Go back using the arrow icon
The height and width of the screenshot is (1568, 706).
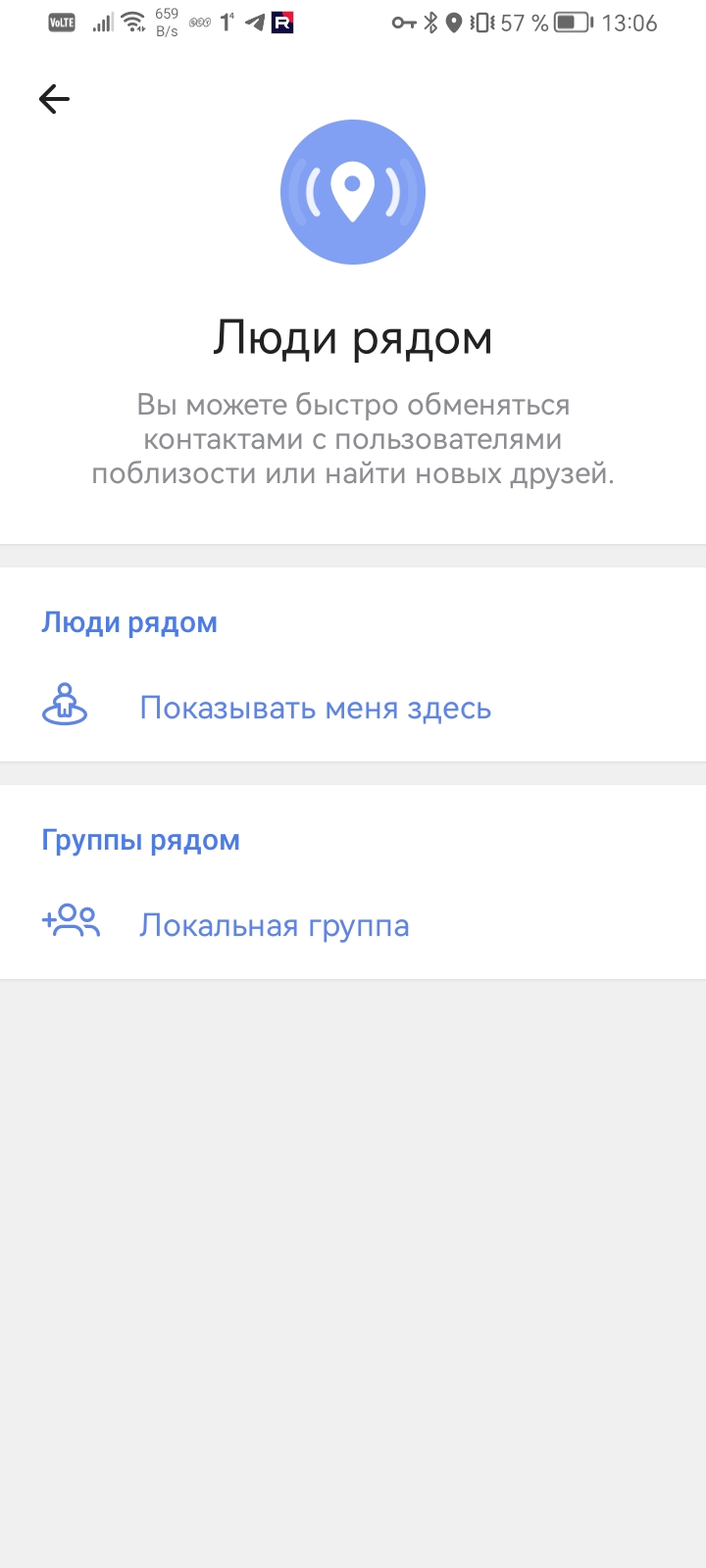point(54,99)
